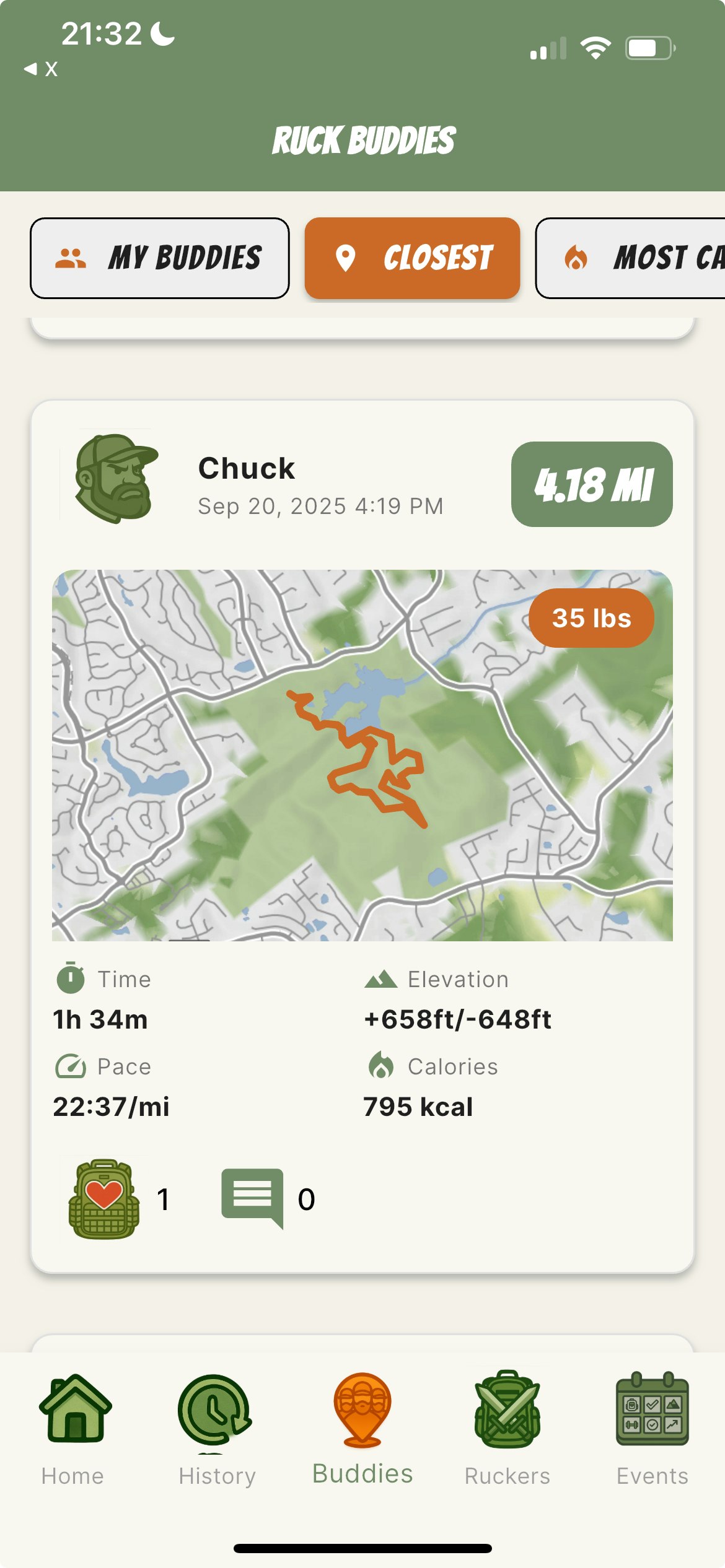725x1568 pixels.
Task: Switch to the My Buddies filter
Action: (160, 258)
